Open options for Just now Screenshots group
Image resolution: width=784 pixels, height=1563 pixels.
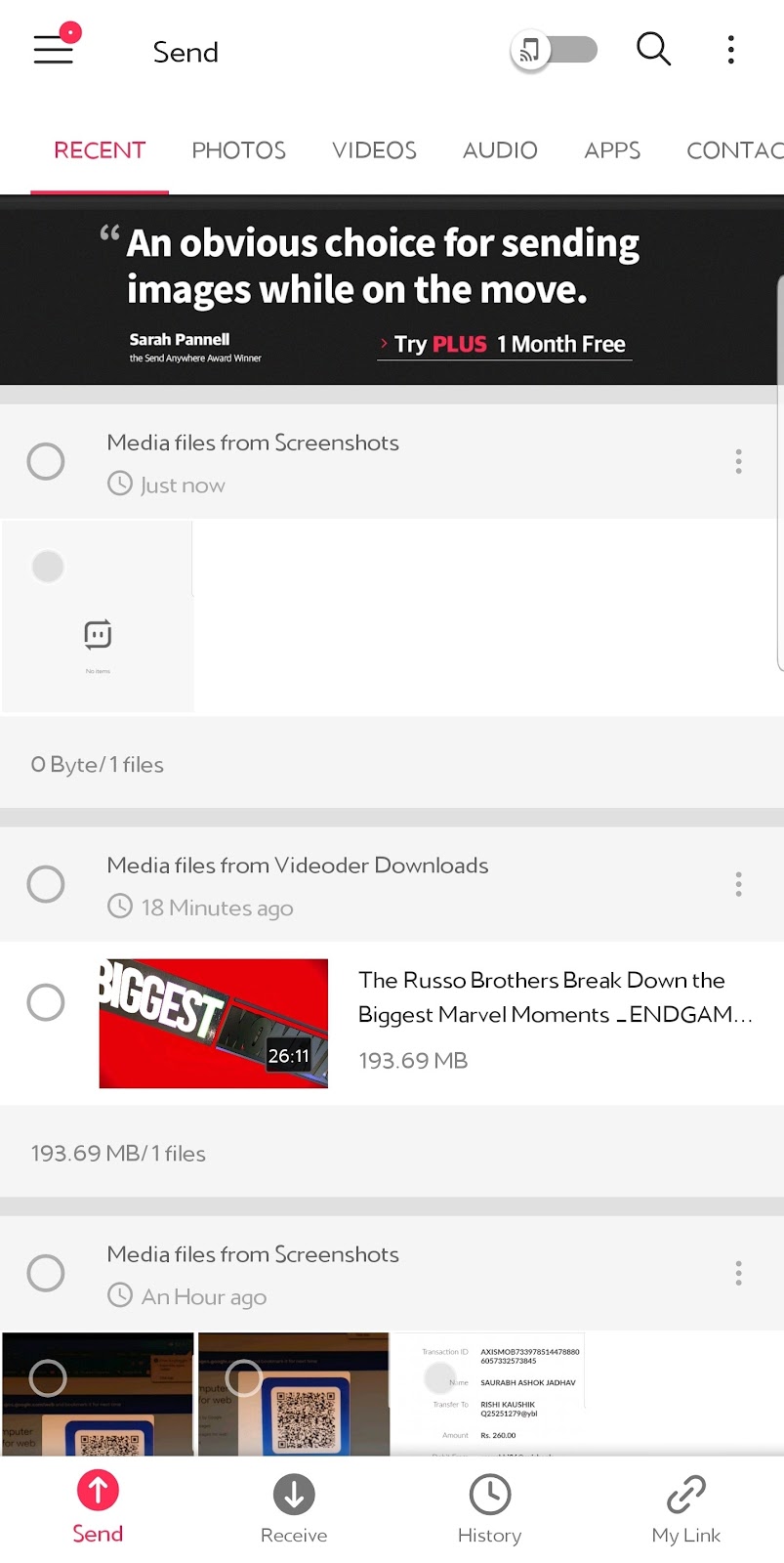738,461
